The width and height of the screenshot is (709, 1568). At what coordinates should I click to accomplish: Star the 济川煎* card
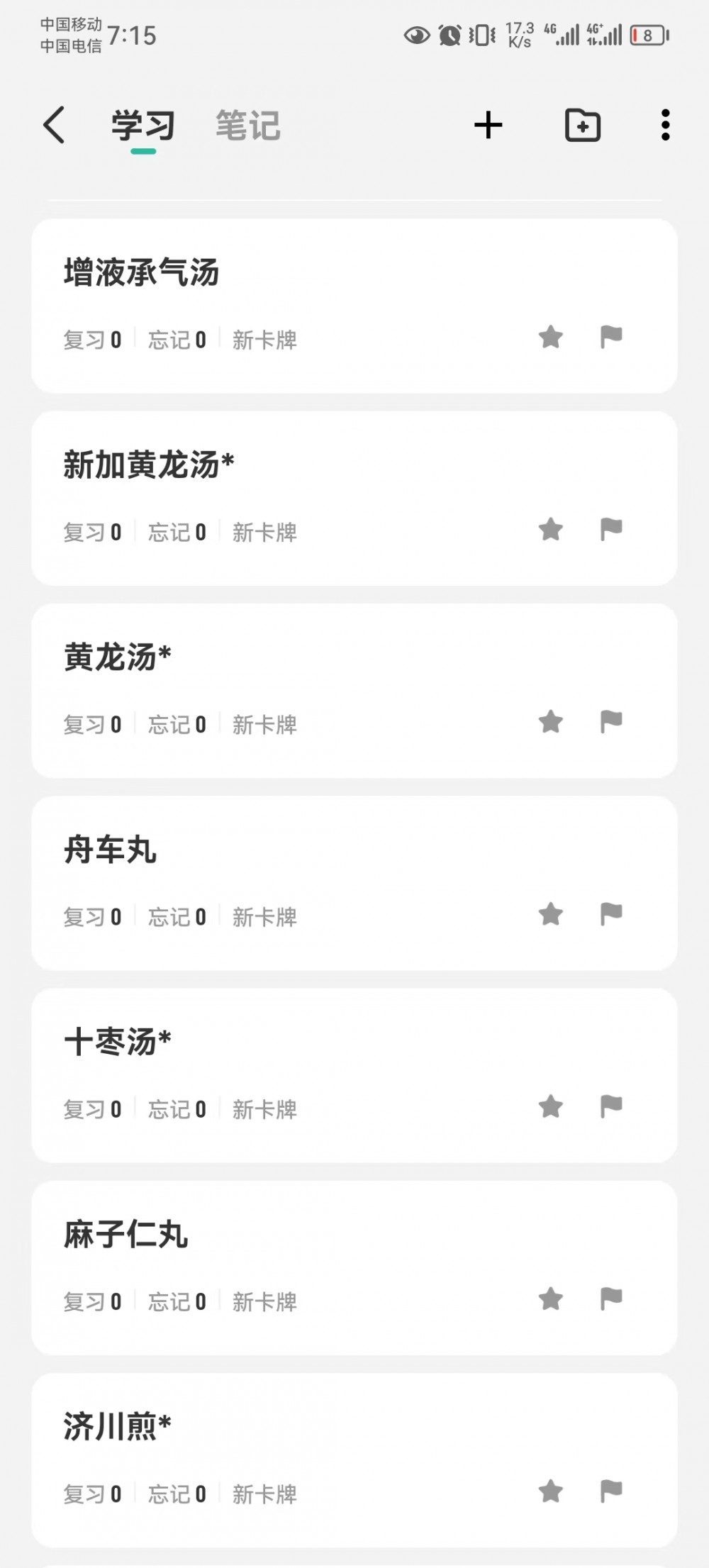[551, 1491]
